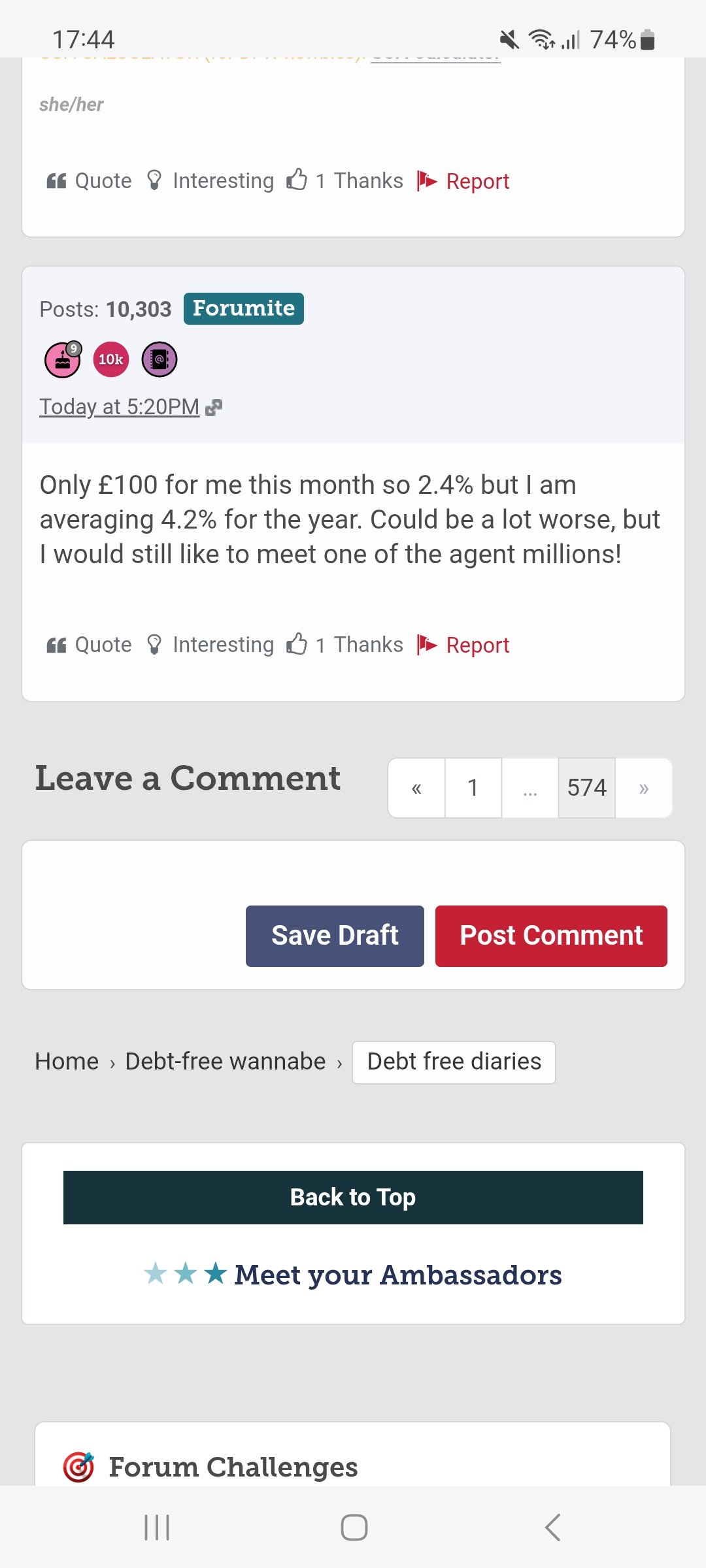This screenshot has width=706, height=1568.
Task: Tap Back to Top
Action: coord(353,1198)
